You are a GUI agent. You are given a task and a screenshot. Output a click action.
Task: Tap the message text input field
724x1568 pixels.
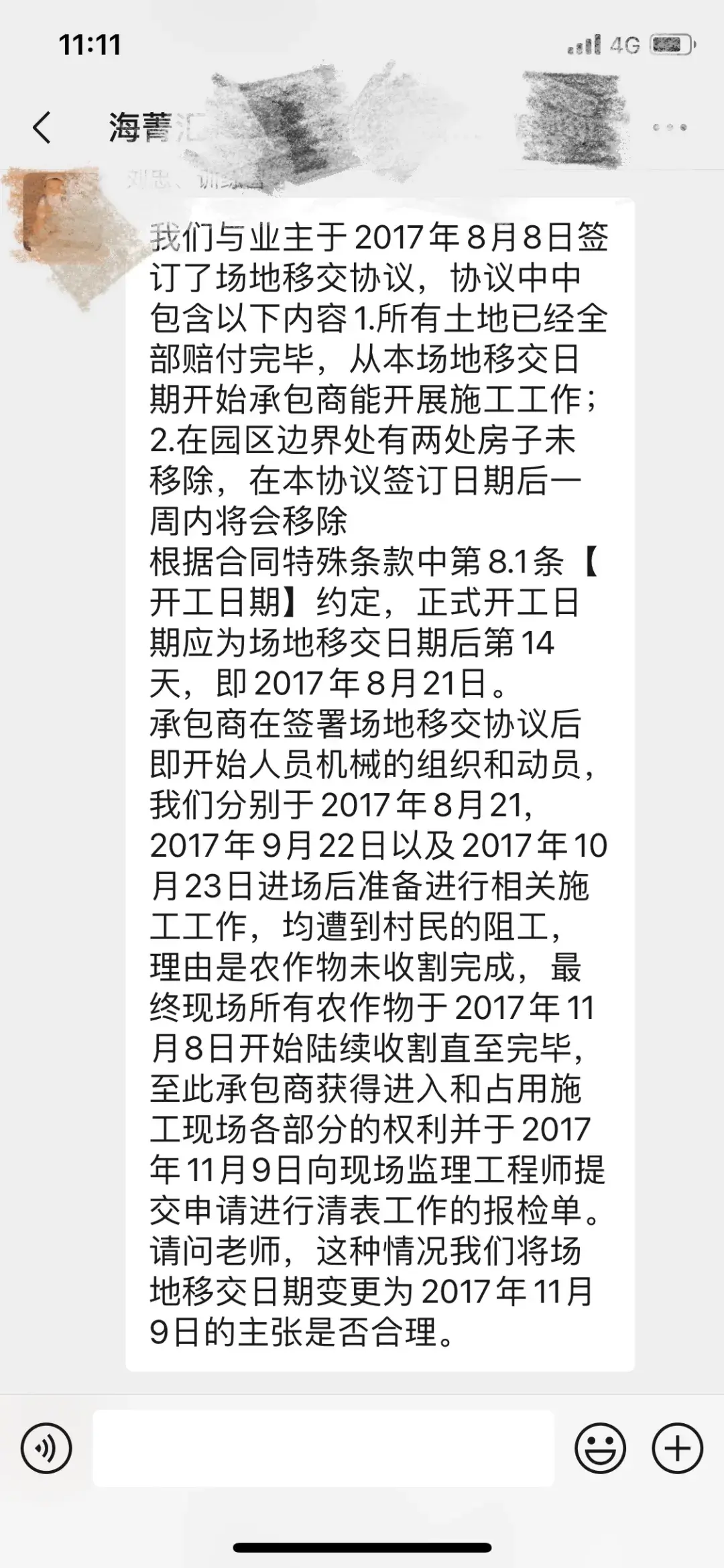click(x=323, y=1448)
